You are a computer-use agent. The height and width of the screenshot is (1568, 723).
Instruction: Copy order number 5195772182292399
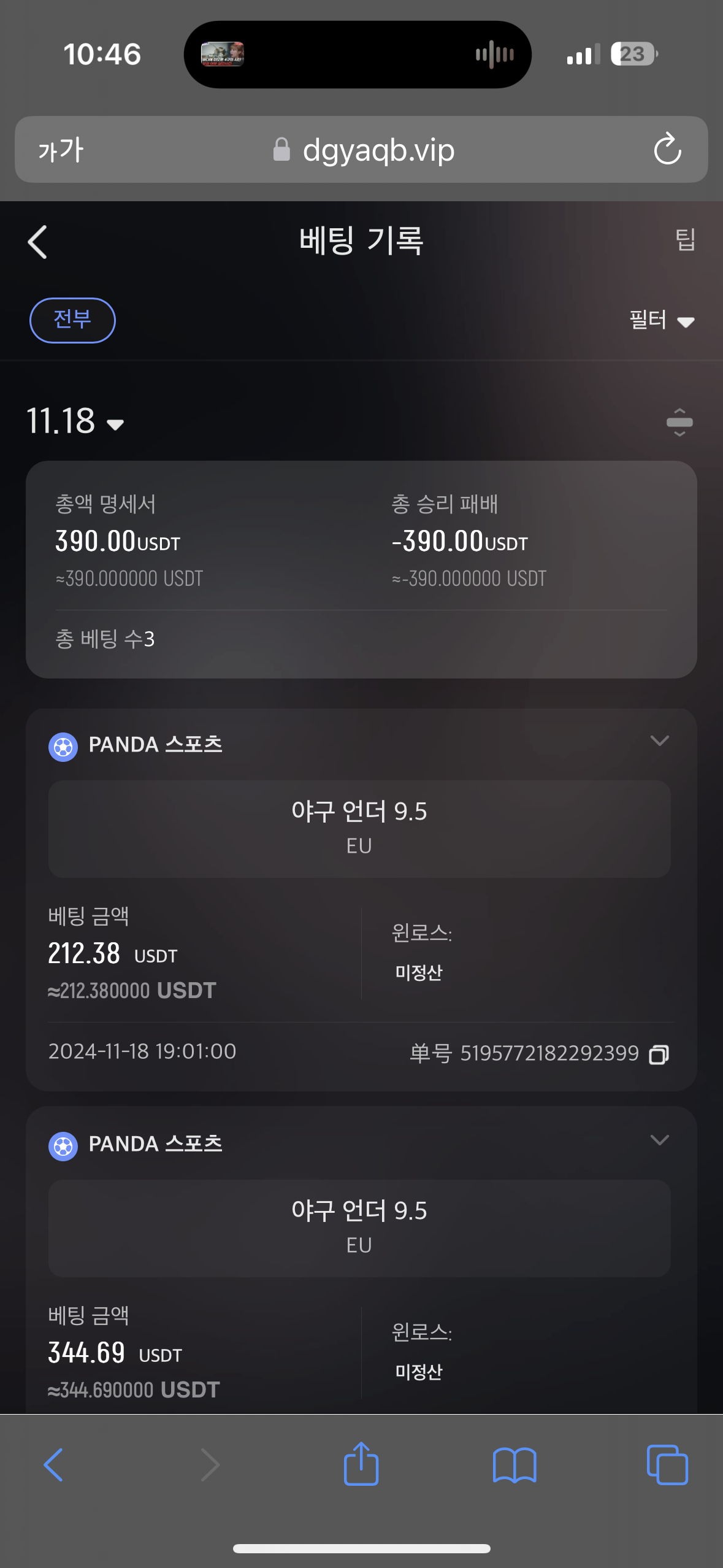click(659, 1055)
